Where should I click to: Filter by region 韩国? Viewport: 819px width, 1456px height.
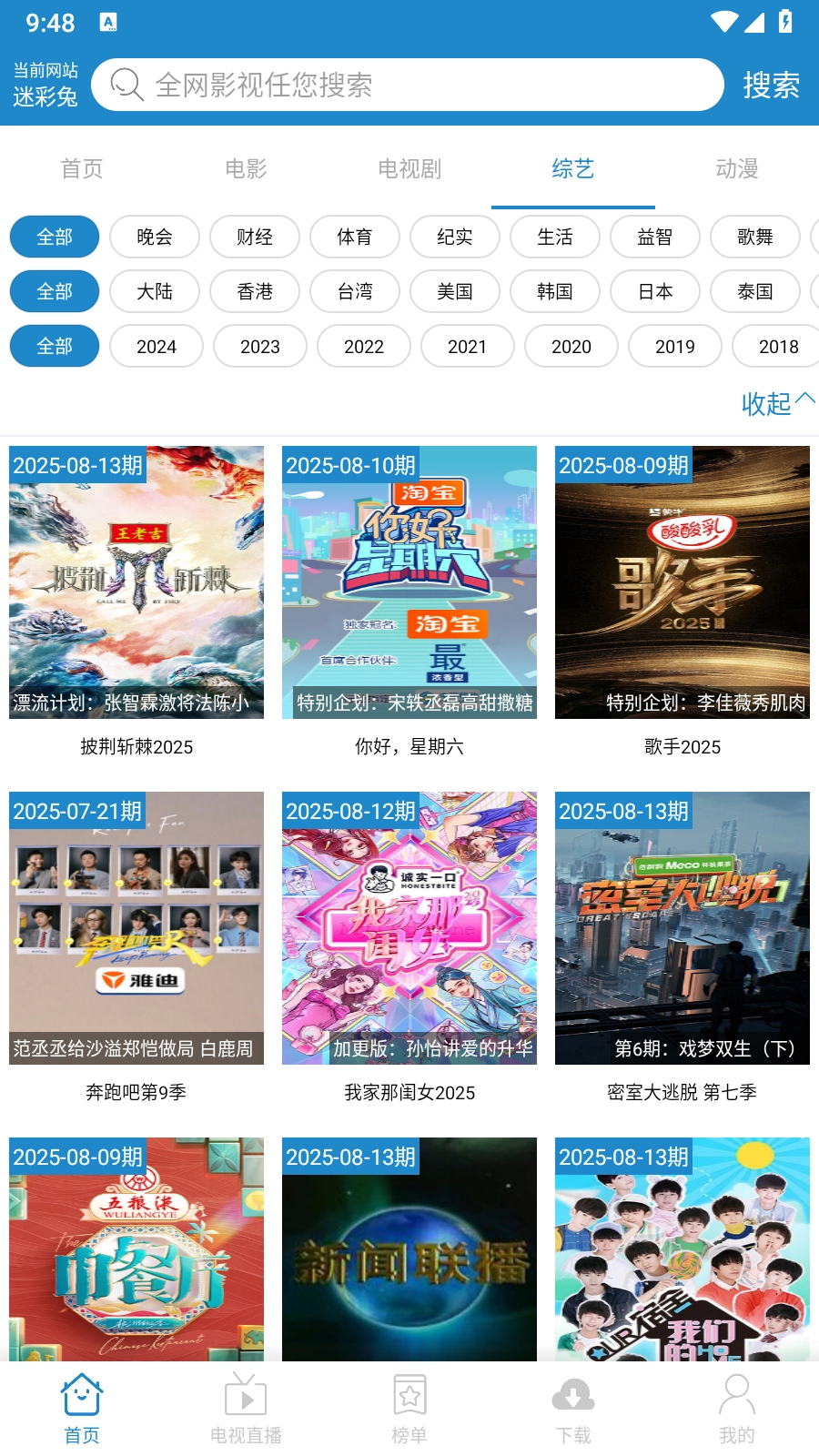tap(555, 291)
